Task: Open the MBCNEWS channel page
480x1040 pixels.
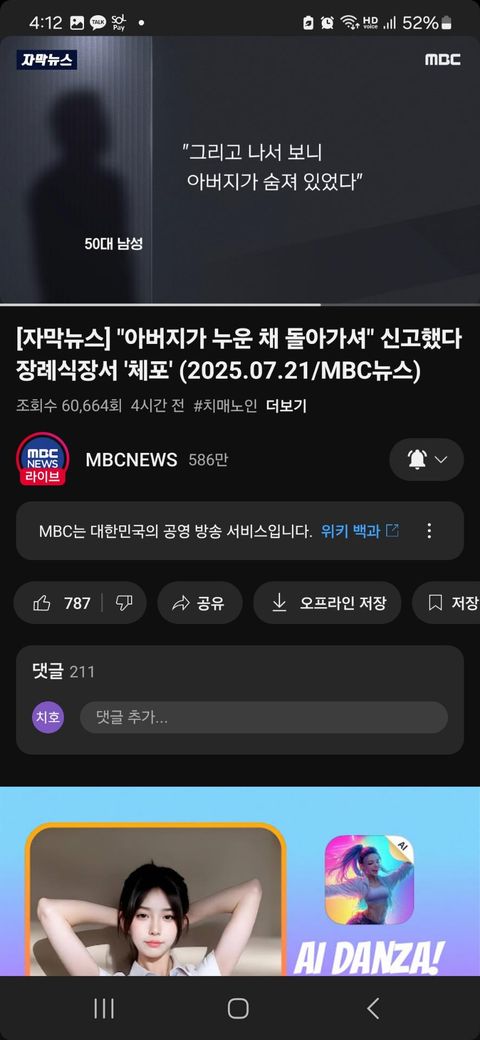Action: click(x=131, y=460)
